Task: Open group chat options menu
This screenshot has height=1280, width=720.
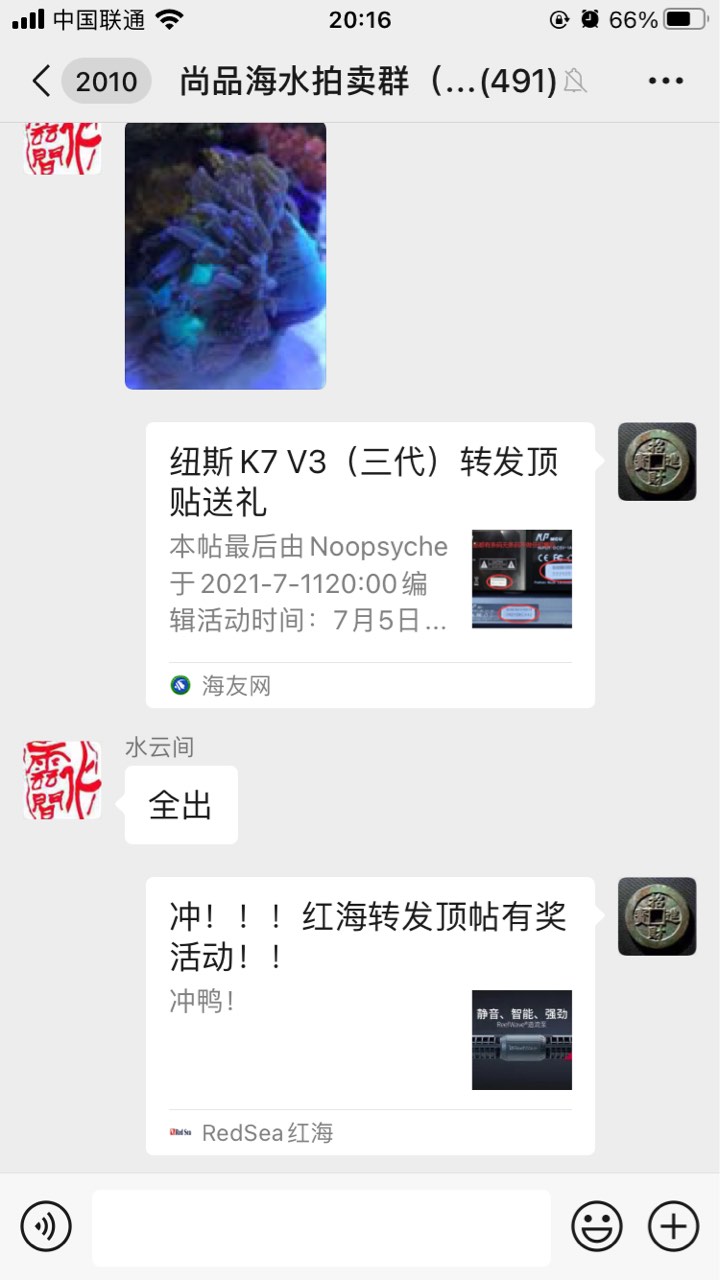Action: 665,81
